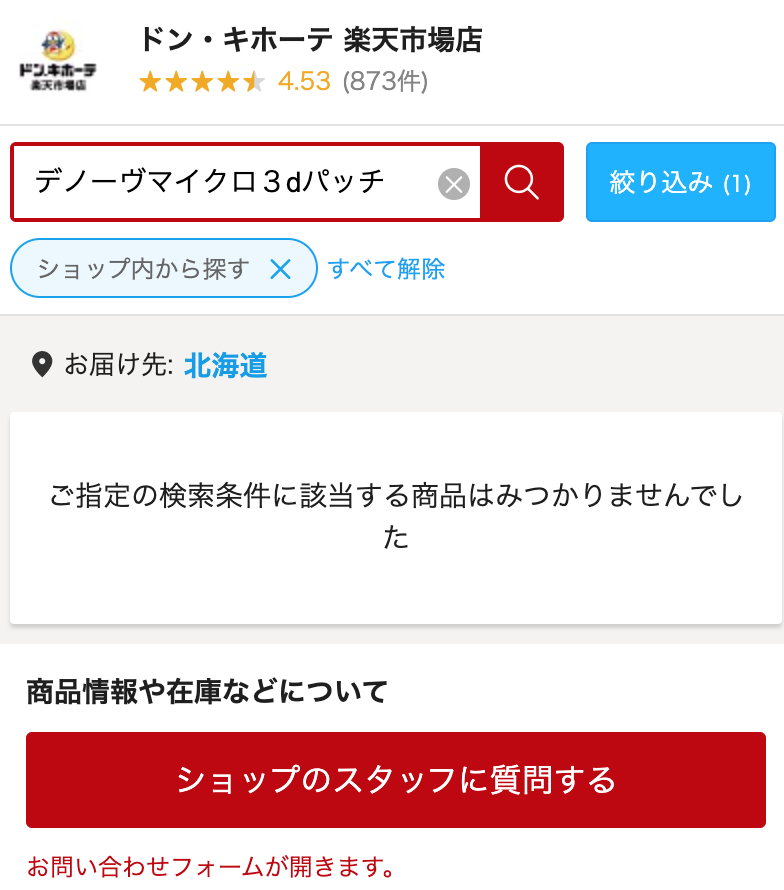
Task: Remove the ショップ内から探す chip
Action: 281,268
